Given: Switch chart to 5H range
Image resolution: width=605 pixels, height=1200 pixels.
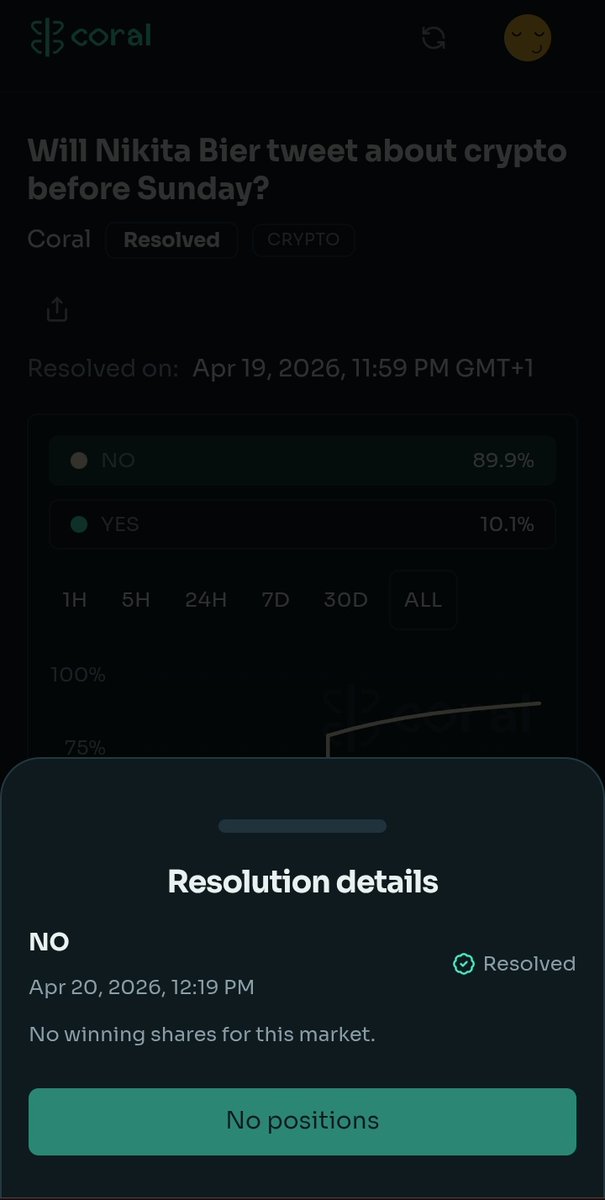Looking at the screenshot, I should click(136, 600).
